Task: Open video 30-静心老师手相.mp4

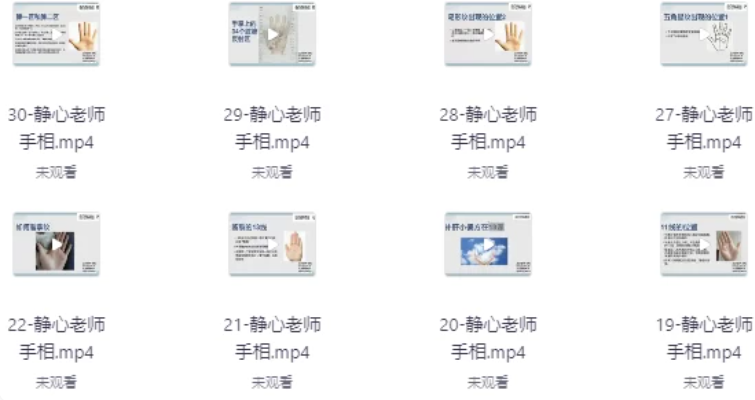Action: click(x=57, y=34)
